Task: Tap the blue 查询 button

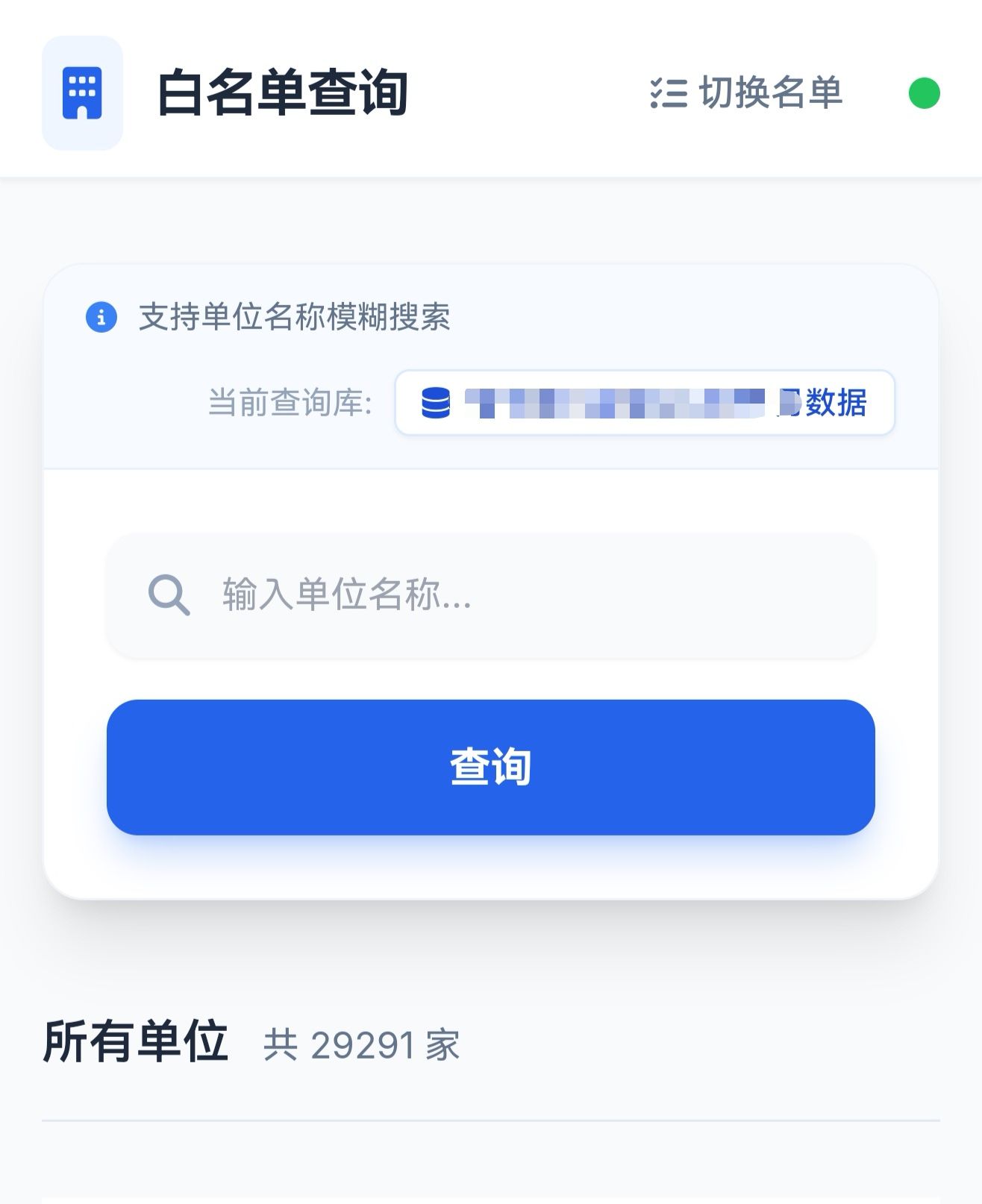Action: coord(490,767)
